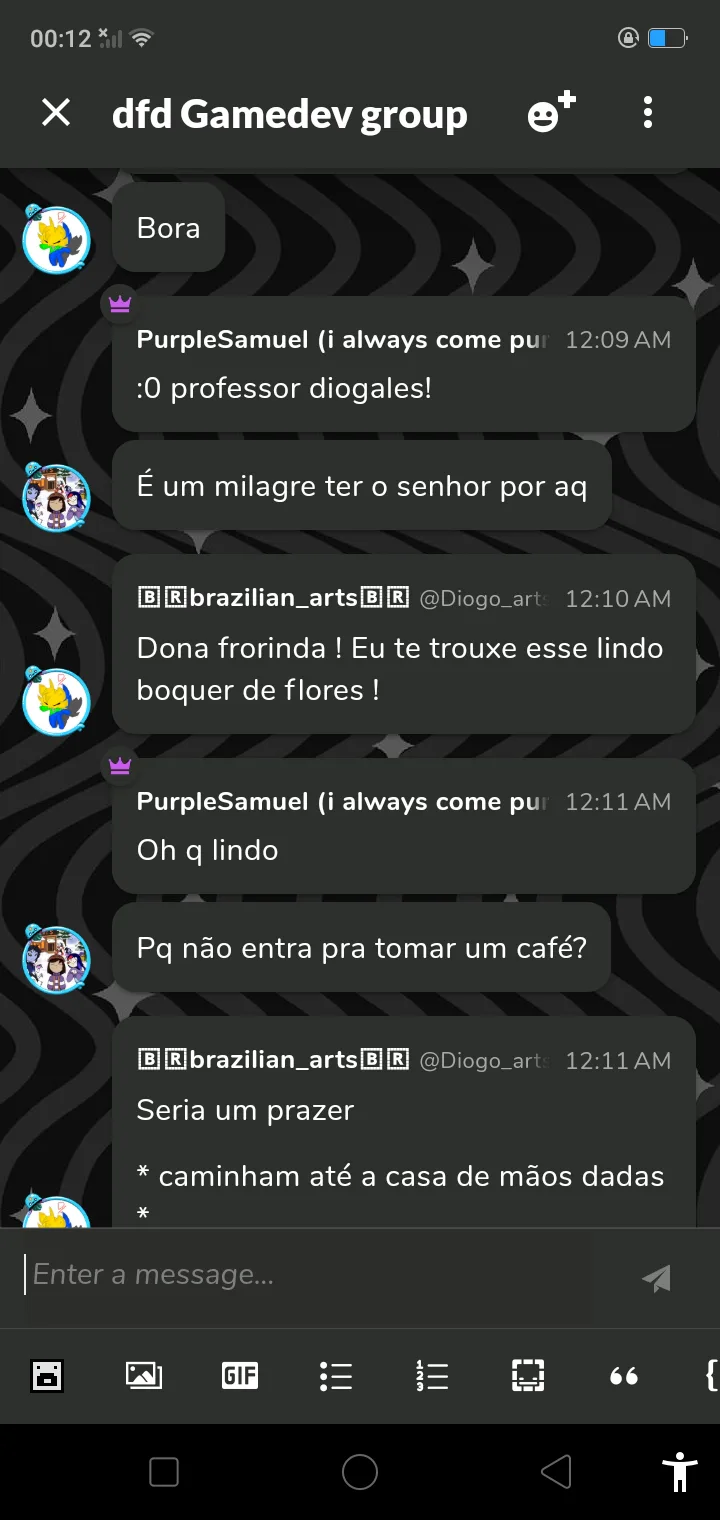This screenshot has height=1520, width=720.
Task: Open the sticker face toolbar icon
Action: [x=46, y=1376]
